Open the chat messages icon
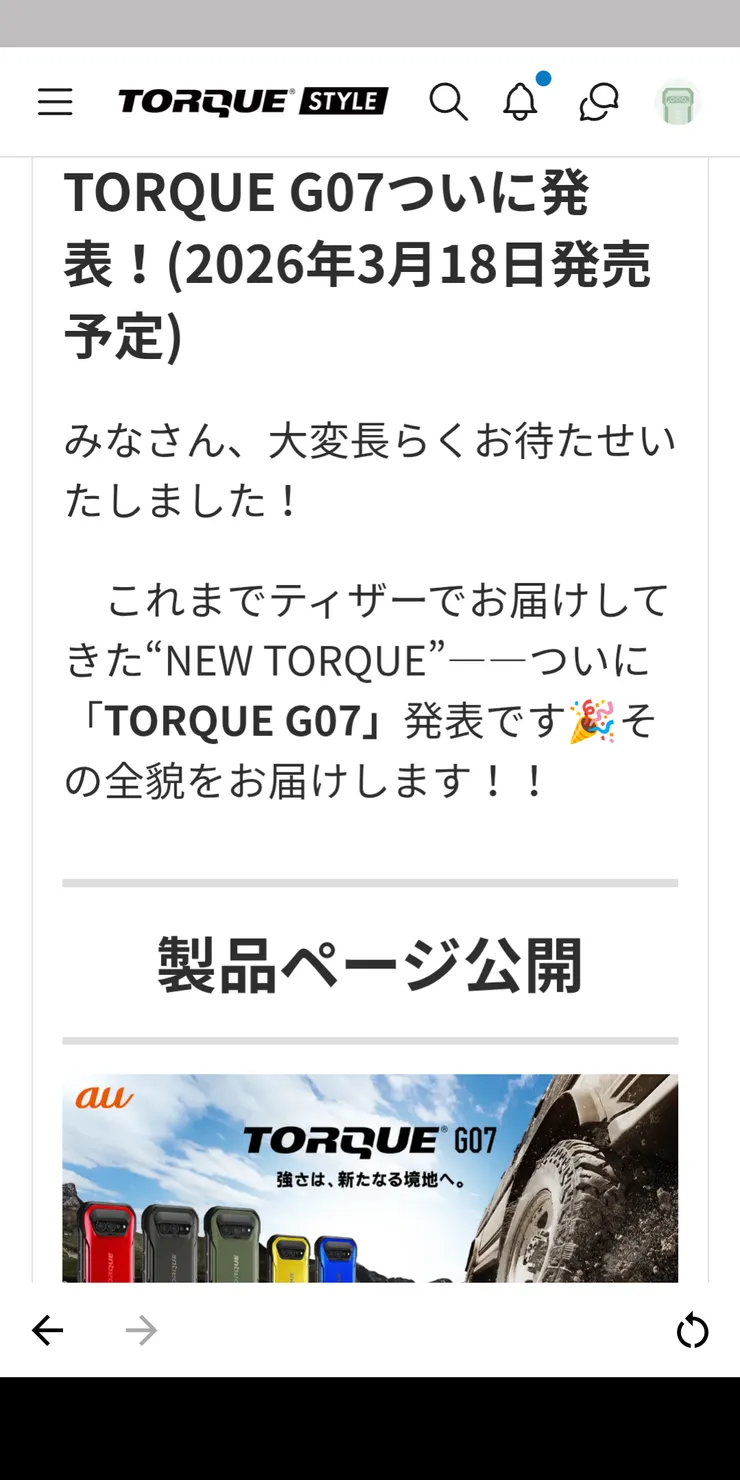740x1480 pixels. [597, 102]
